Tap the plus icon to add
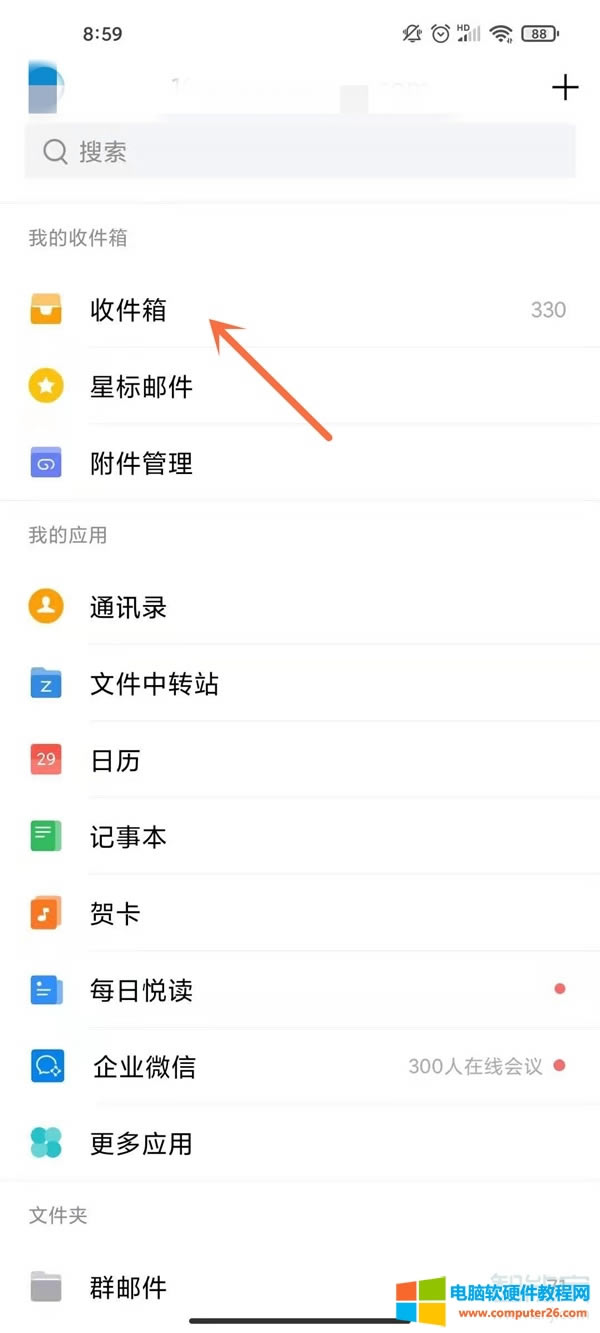600x1333 pixels. click(565, 88)
